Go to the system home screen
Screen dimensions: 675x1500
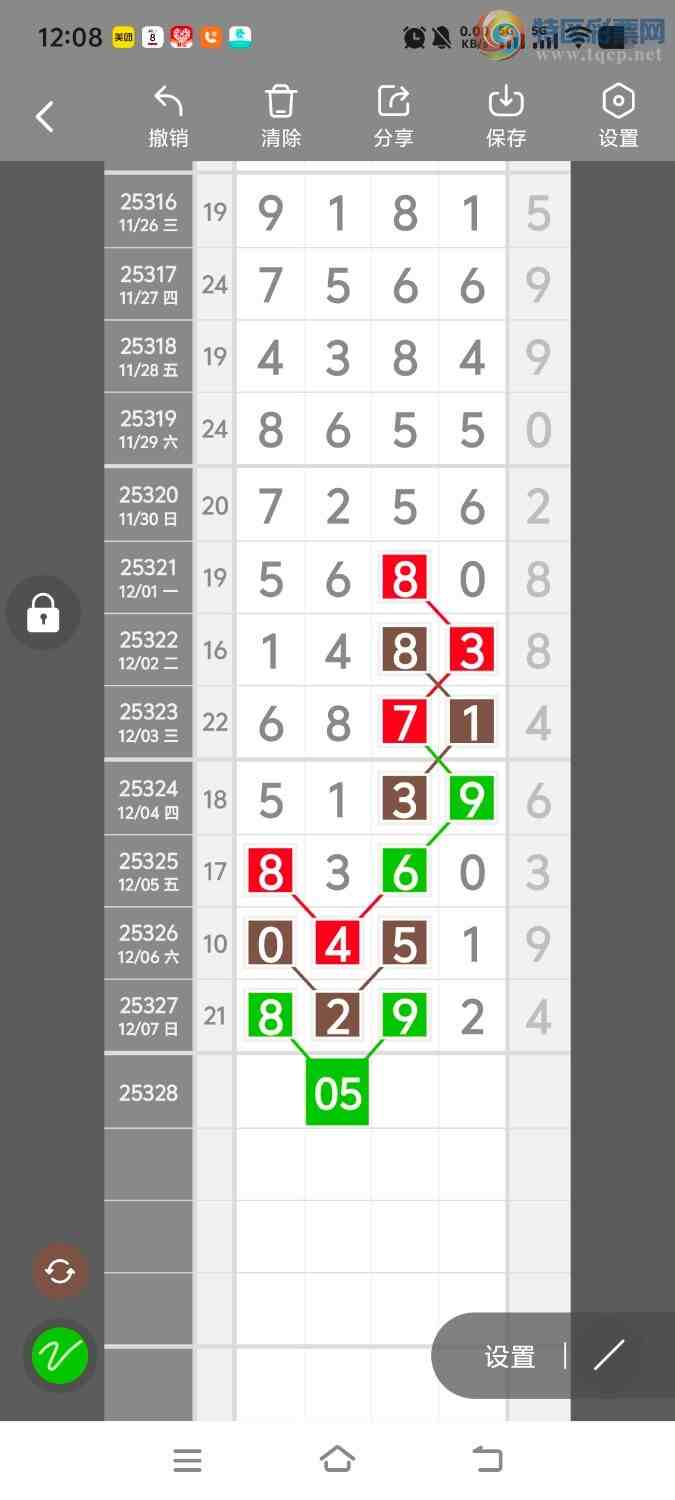coord(337,1460)
